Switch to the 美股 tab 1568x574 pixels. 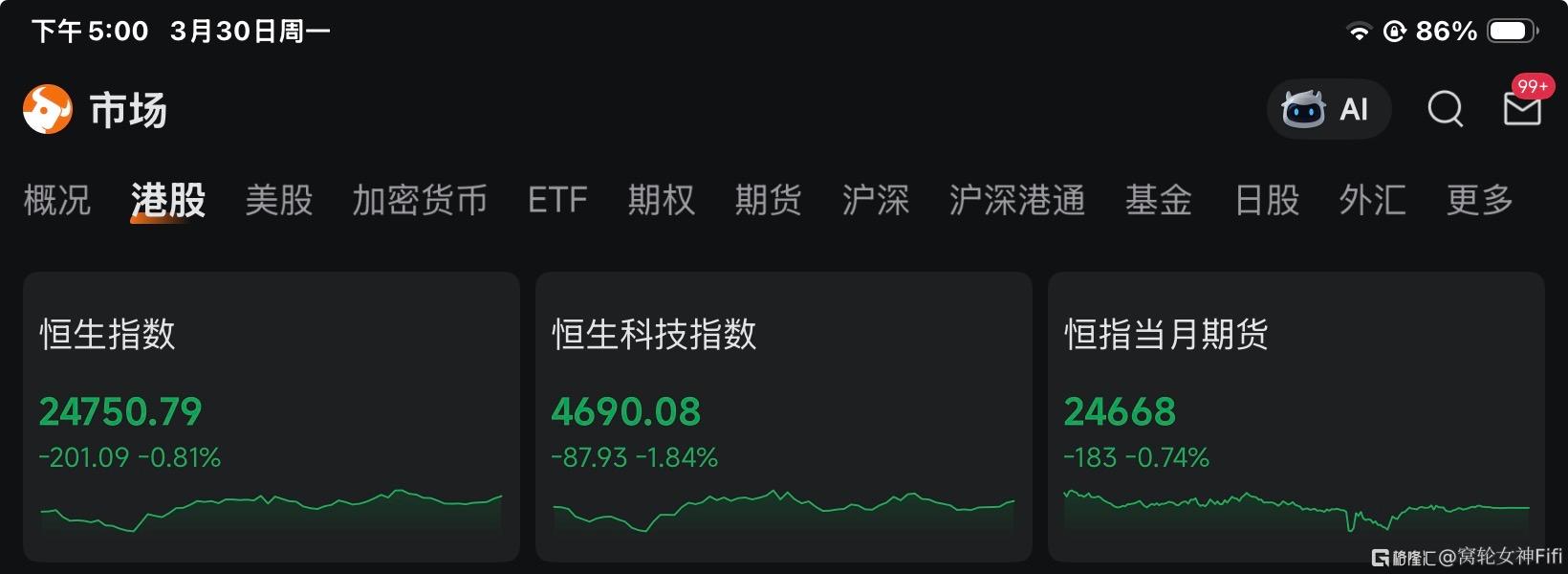click(279, 200)
